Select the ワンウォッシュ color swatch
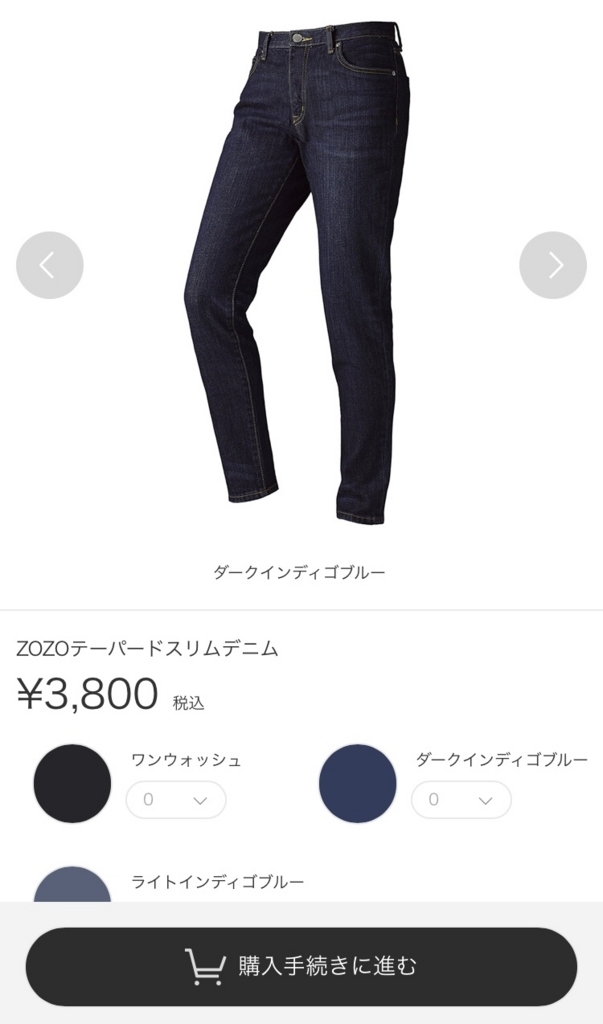 (72, 783)
